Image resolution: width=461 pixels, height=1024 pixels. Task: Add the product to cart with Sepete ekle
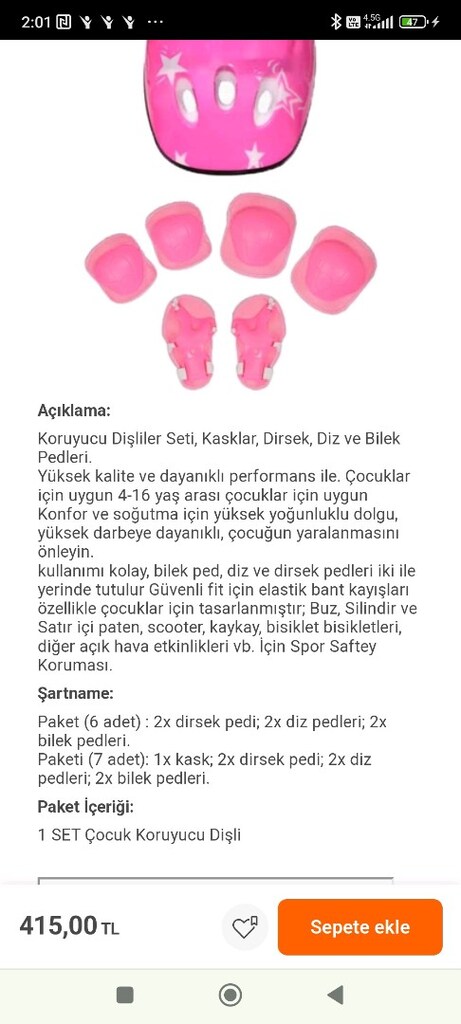click(x=360, y=927)
